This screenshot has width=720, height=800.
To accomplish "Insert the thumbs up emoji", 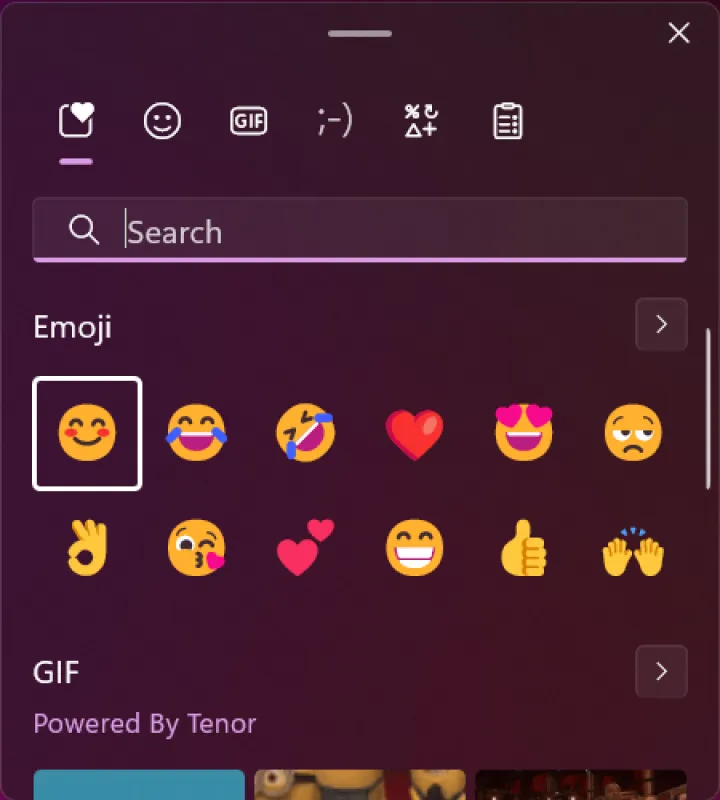I will coord(524,547).
